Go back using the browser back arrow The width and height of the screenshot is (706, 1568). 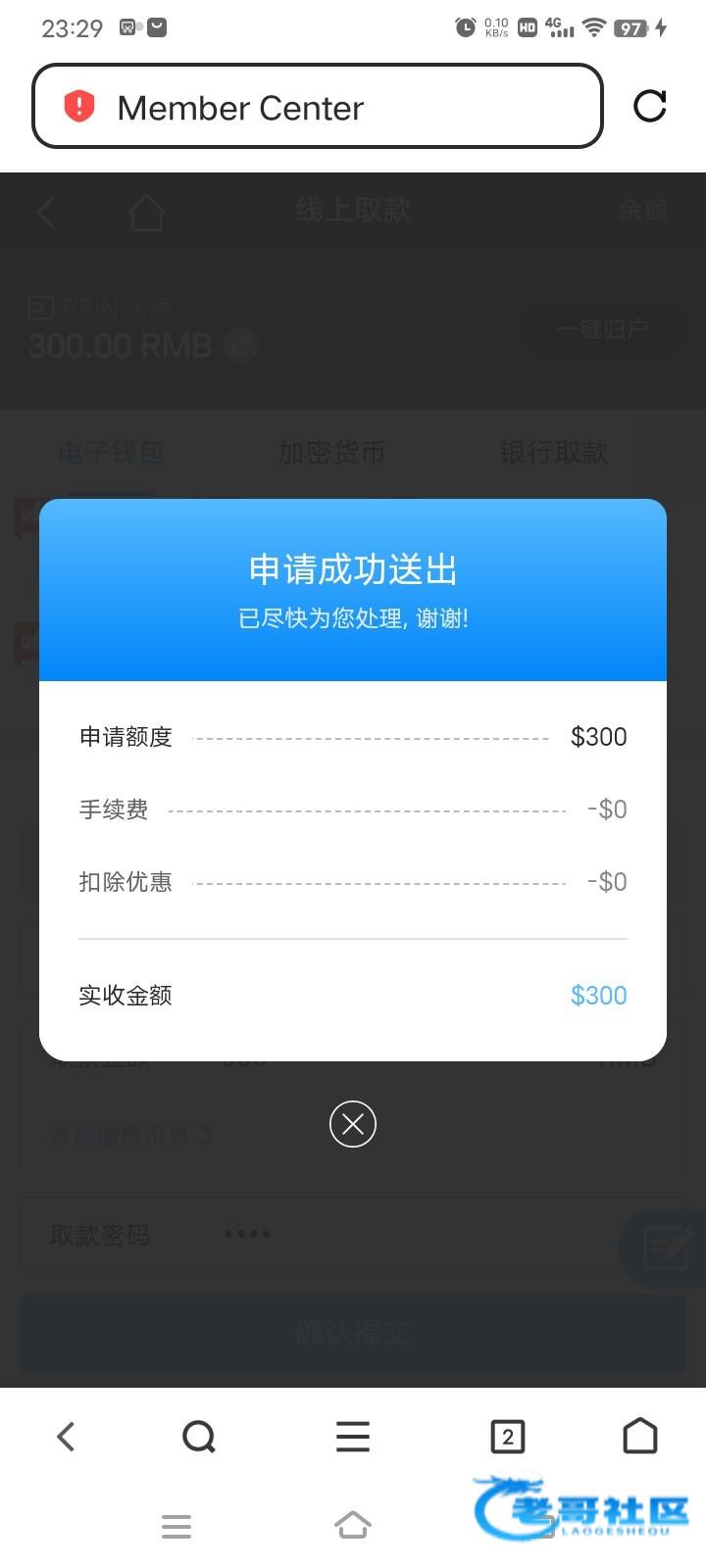pyautogui.click(x=66, y=1437)
